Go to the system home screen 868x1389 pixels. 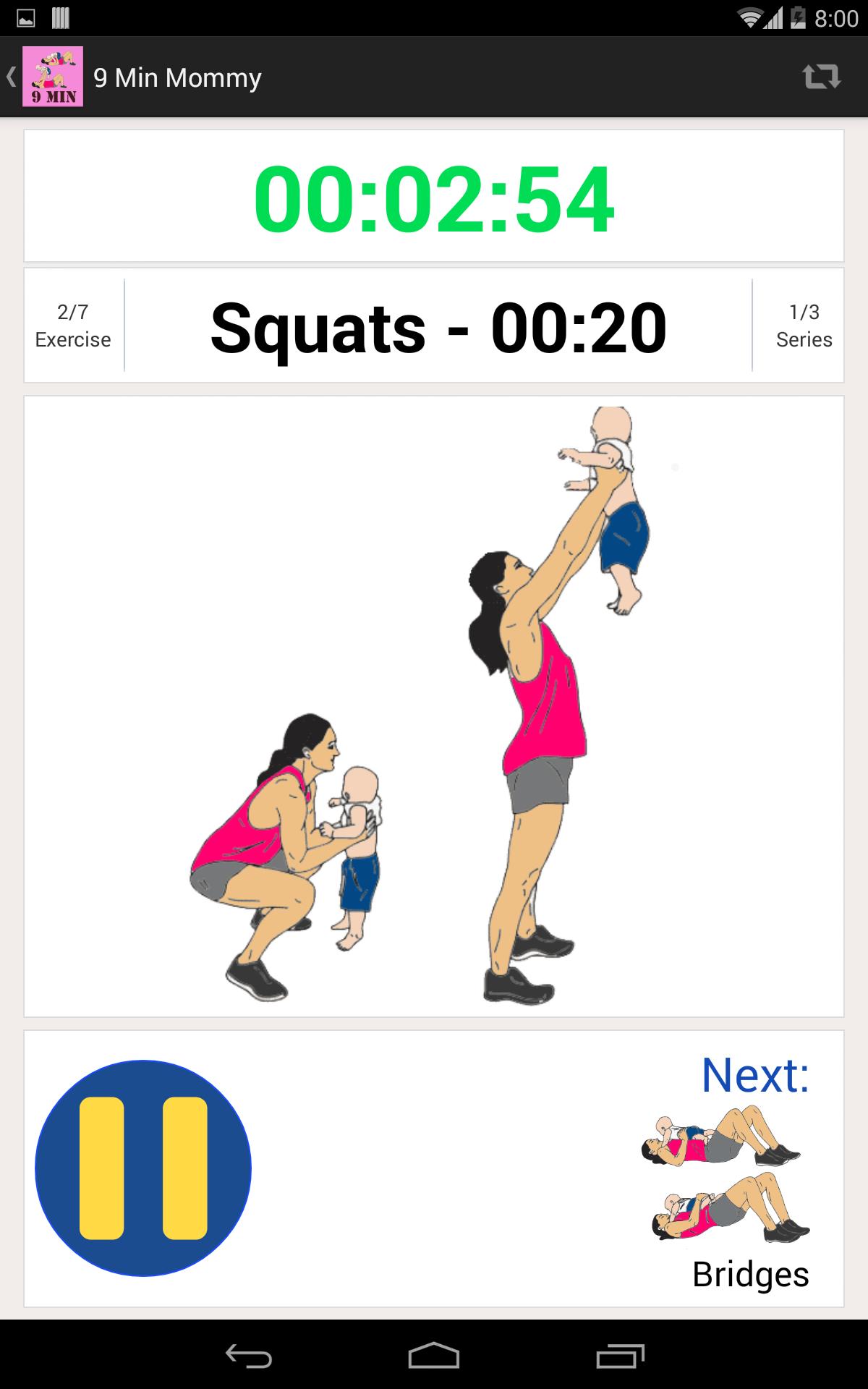pos(434,1355)
